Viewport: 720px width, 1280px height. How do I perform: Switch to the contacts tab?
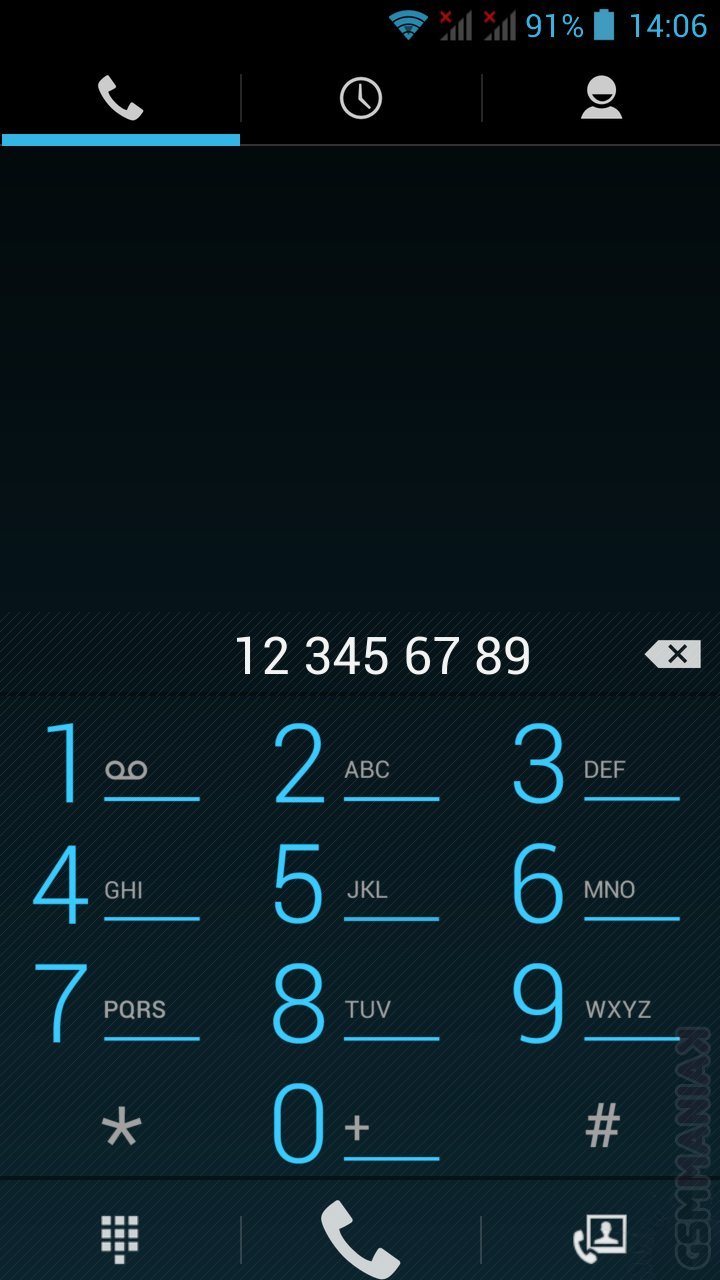[601, 98]
